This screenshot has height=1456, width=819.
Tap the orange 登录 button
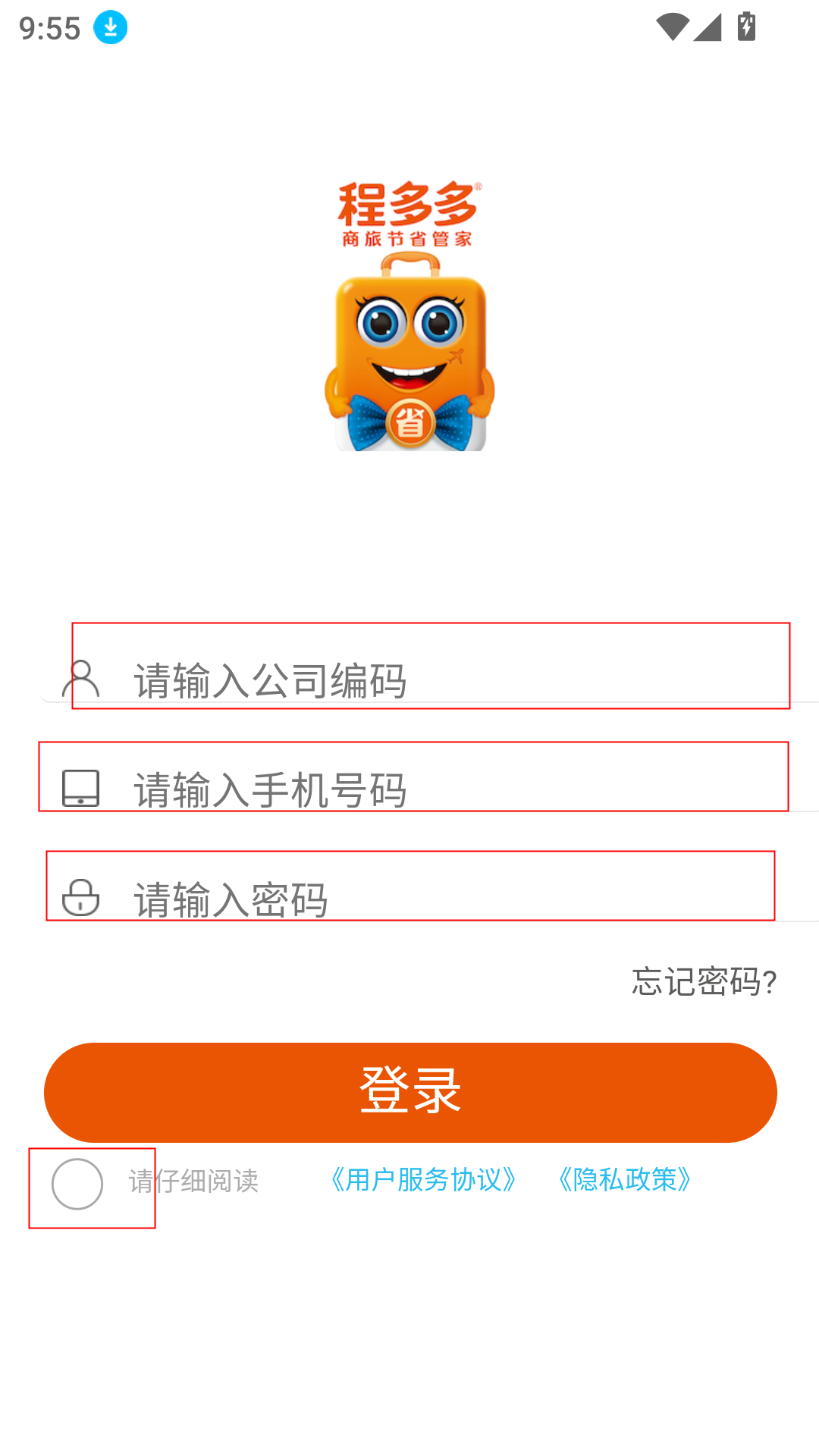(410, 1092)
